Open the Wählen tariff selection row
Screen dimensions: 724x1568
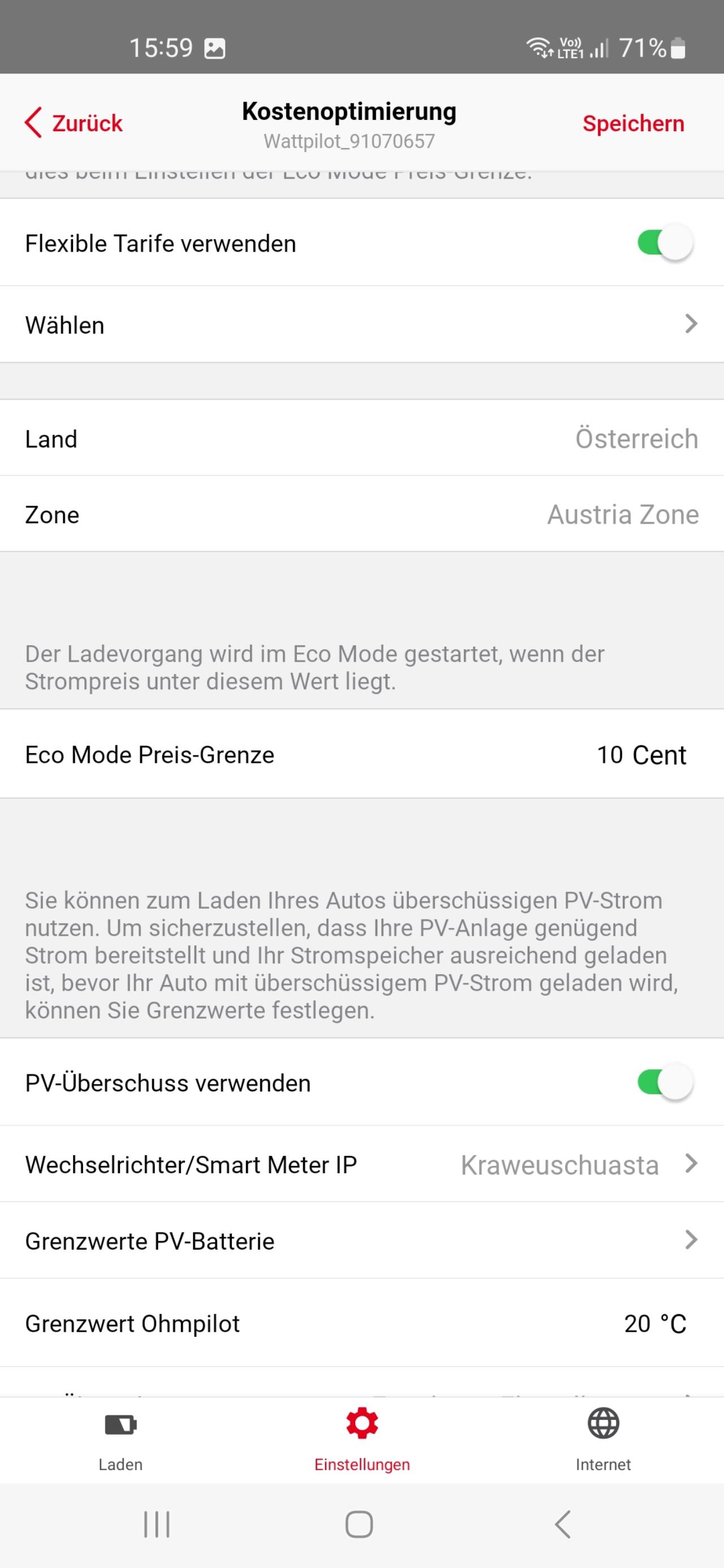[x=361, y=325]
